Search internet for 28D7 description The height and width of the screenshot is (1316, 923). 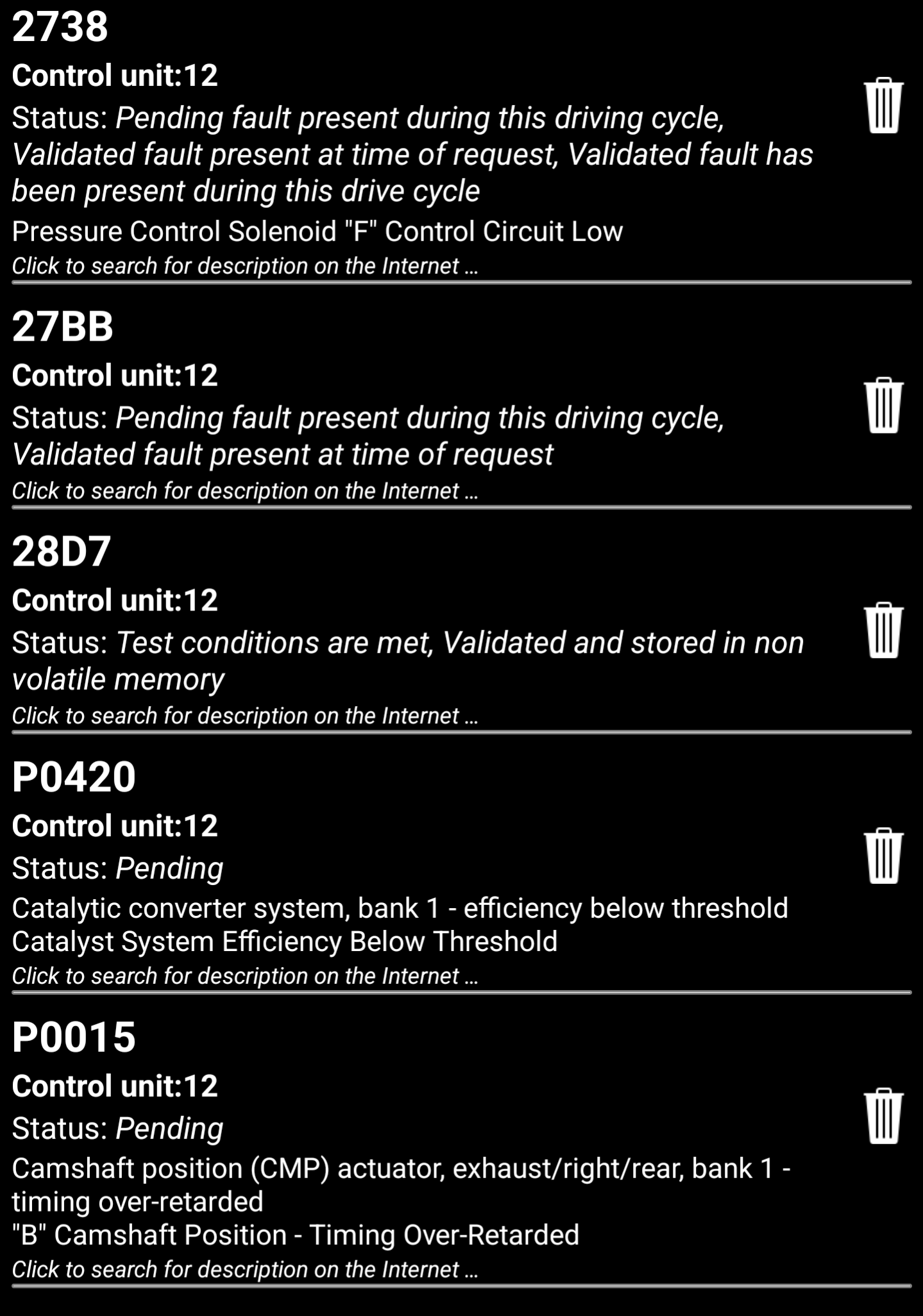click(x=245, y=716)
